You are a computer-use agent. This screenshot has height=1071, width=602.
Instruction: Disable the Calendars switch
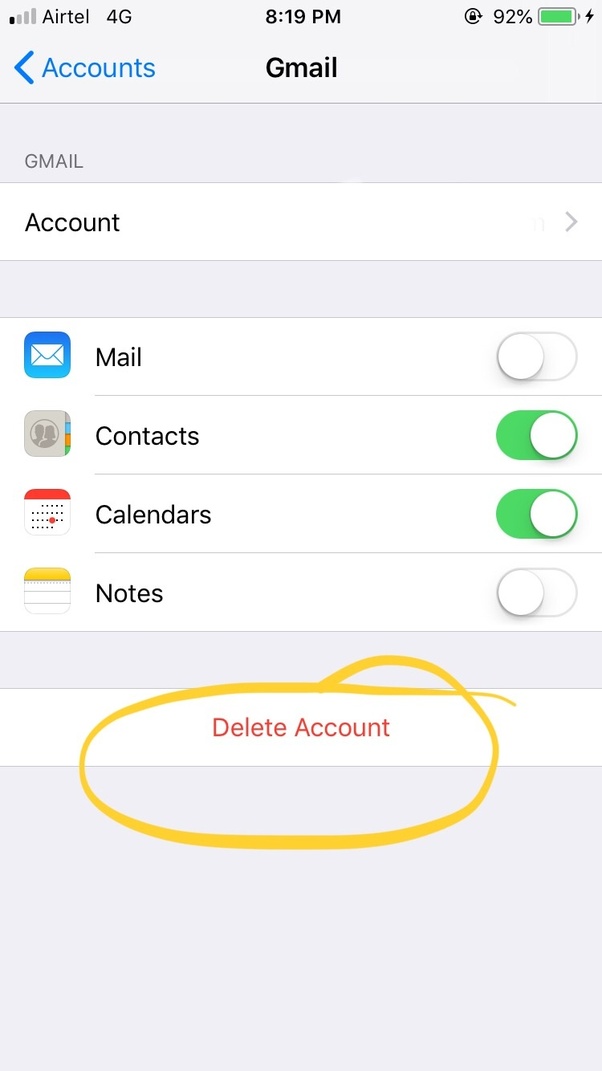pos(536,515)
